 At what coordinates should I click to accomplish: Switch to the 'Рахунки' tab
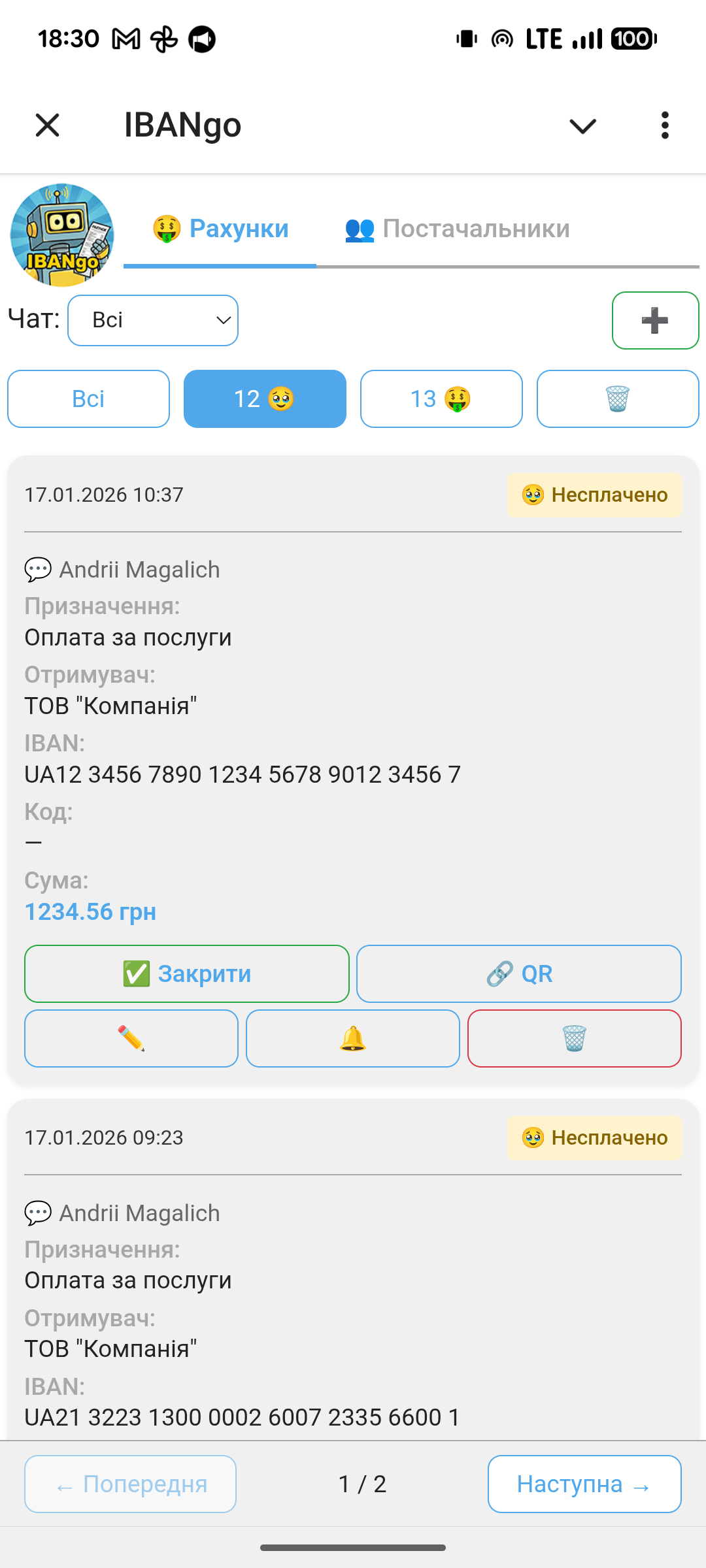(220, 229)
